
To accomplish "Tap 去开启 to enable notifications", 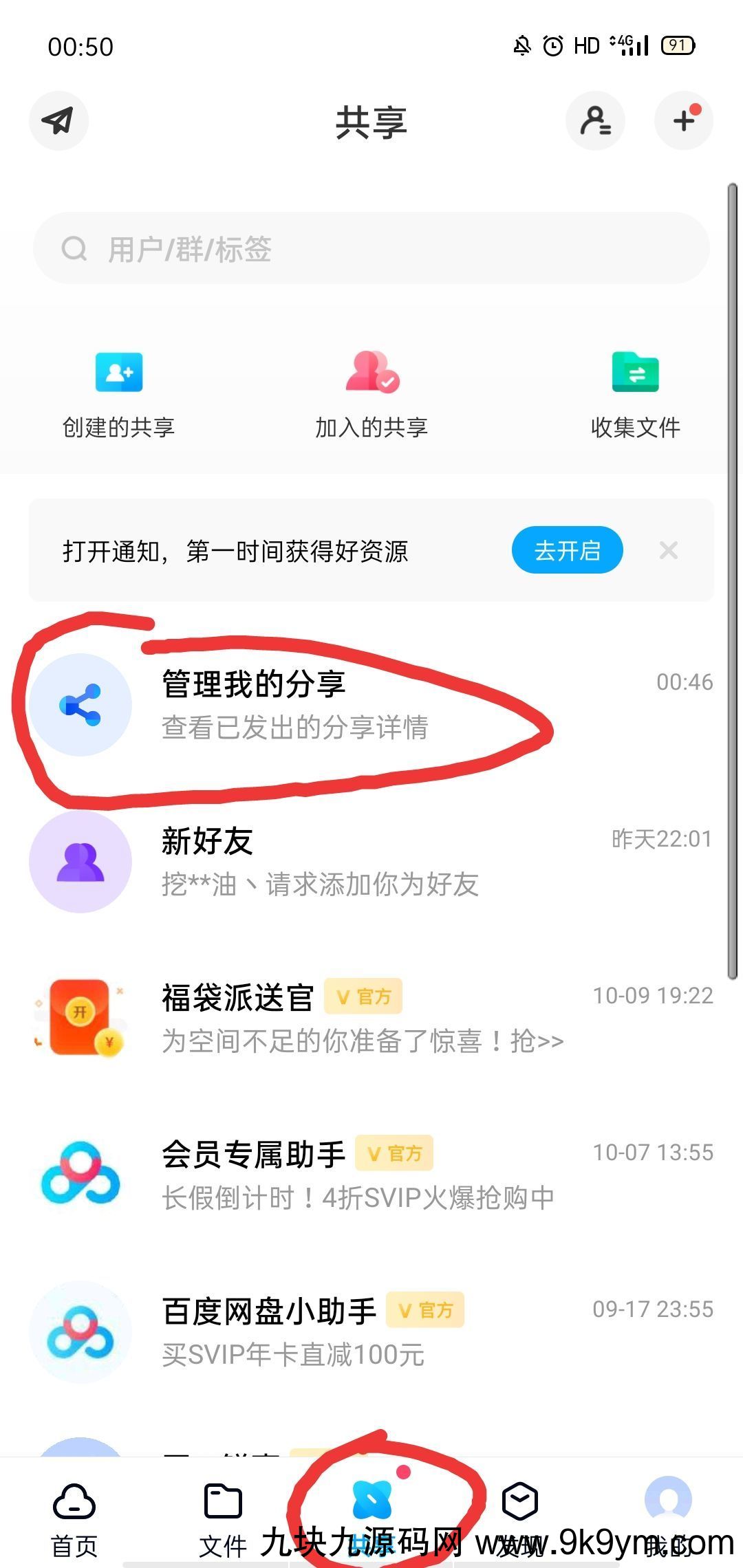I will coord(567,550).
